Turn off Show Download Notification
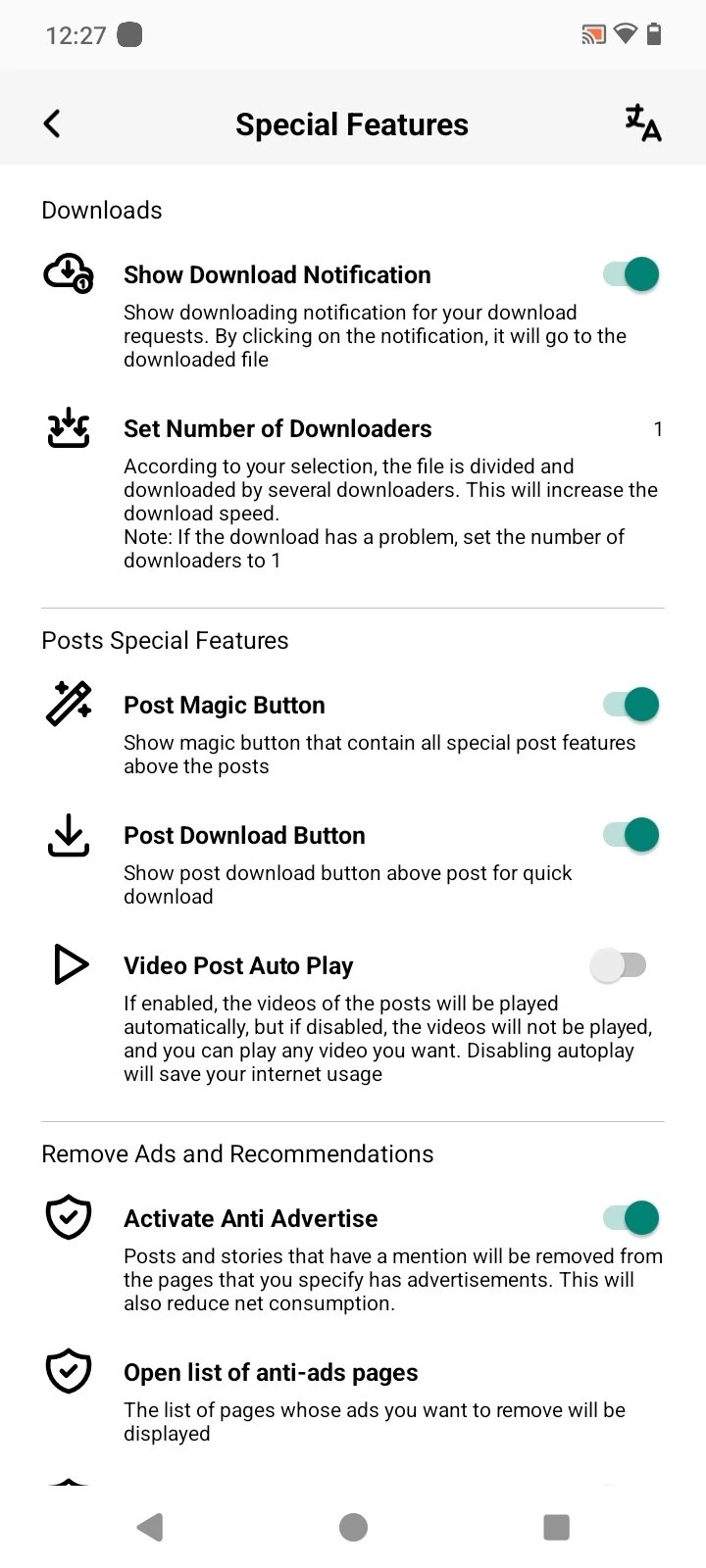The image size is (706, 1568). pyautogui.click(x=630, y=274)
